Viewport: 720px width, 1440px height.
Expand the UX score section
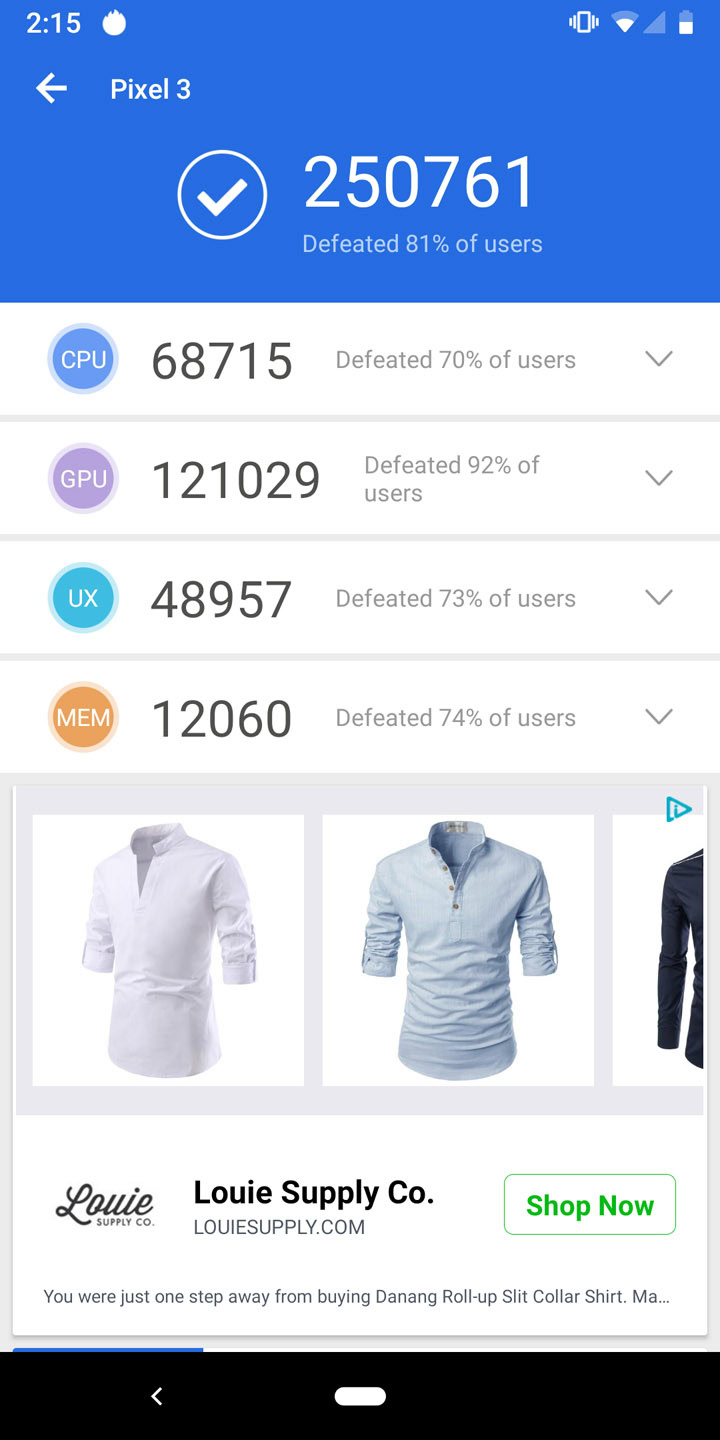click(x=658, y=598)
